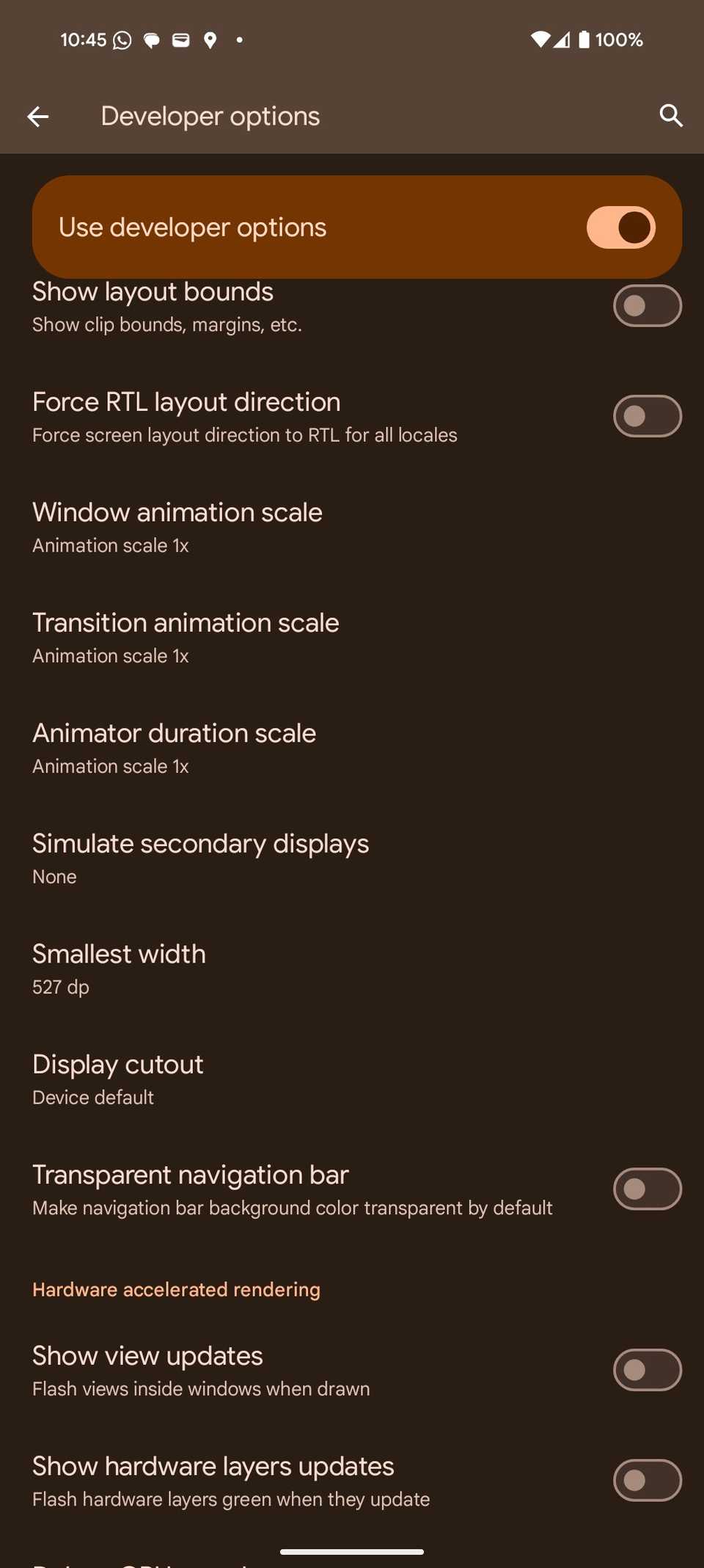Viewport: 704px width, 1568px height.
Task: Tap the cellular signal icon
Action: pyautogui.click(x=563, y=40)
